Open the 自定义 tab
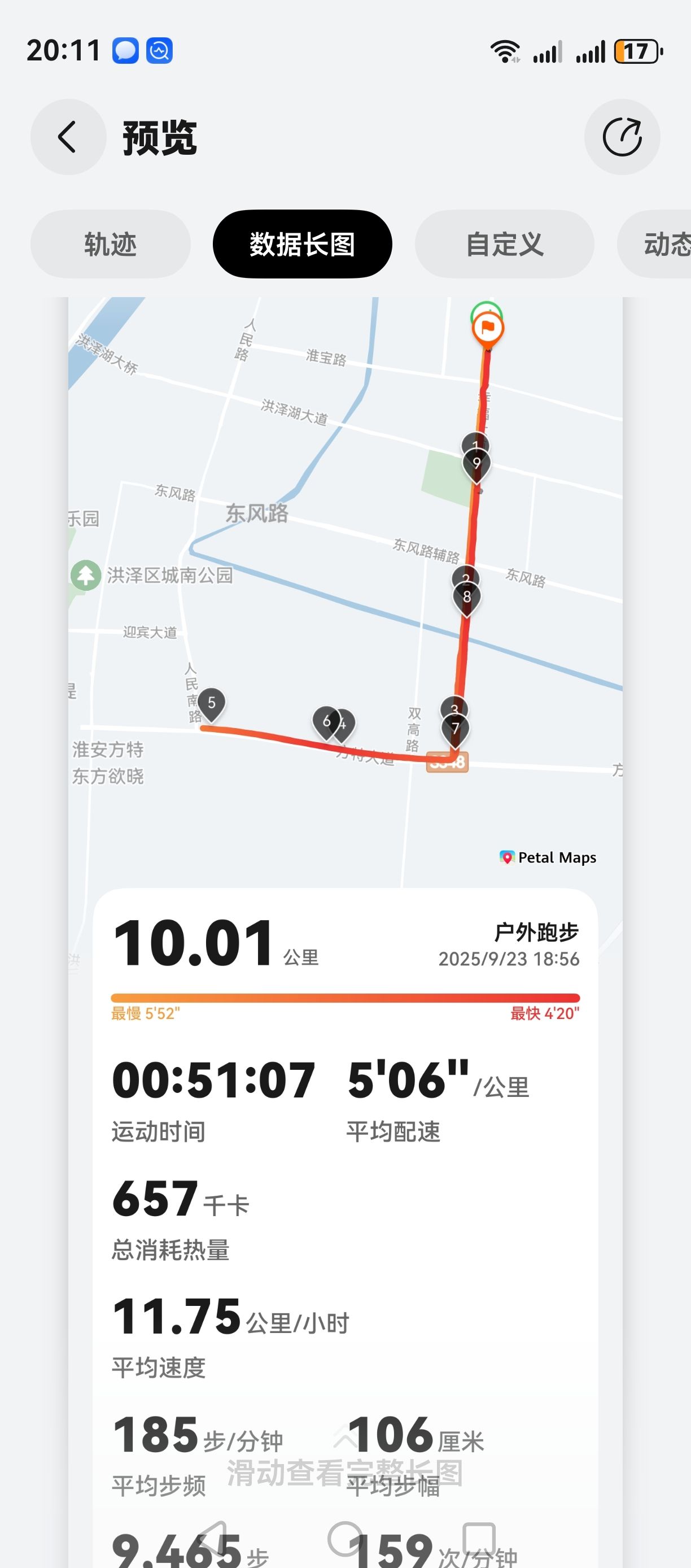This screenshot has height=1568, width=691. (504, 244)
